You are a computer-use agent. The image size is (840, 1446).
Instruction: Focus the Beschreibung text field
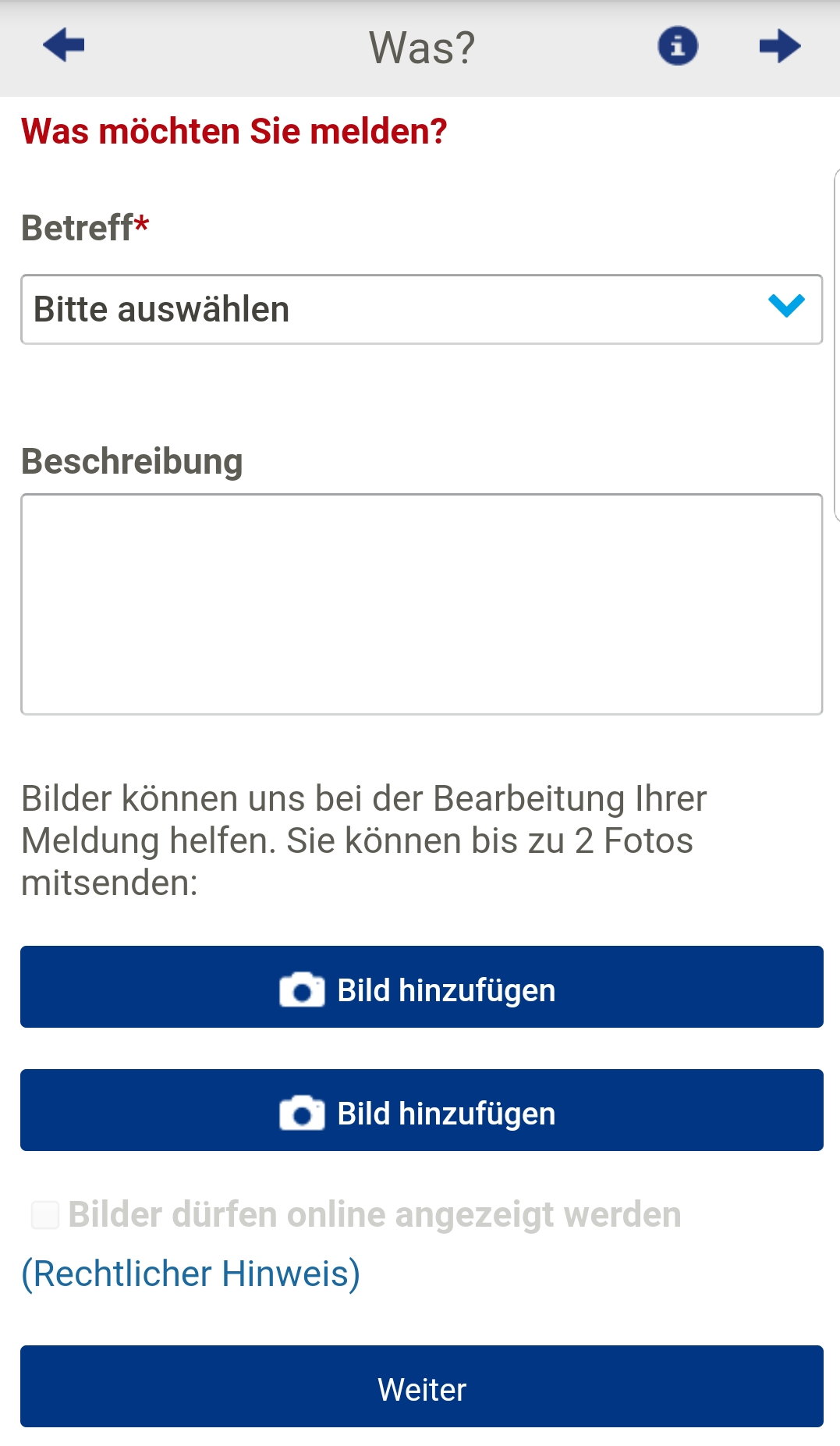click(x=421, y=604)
